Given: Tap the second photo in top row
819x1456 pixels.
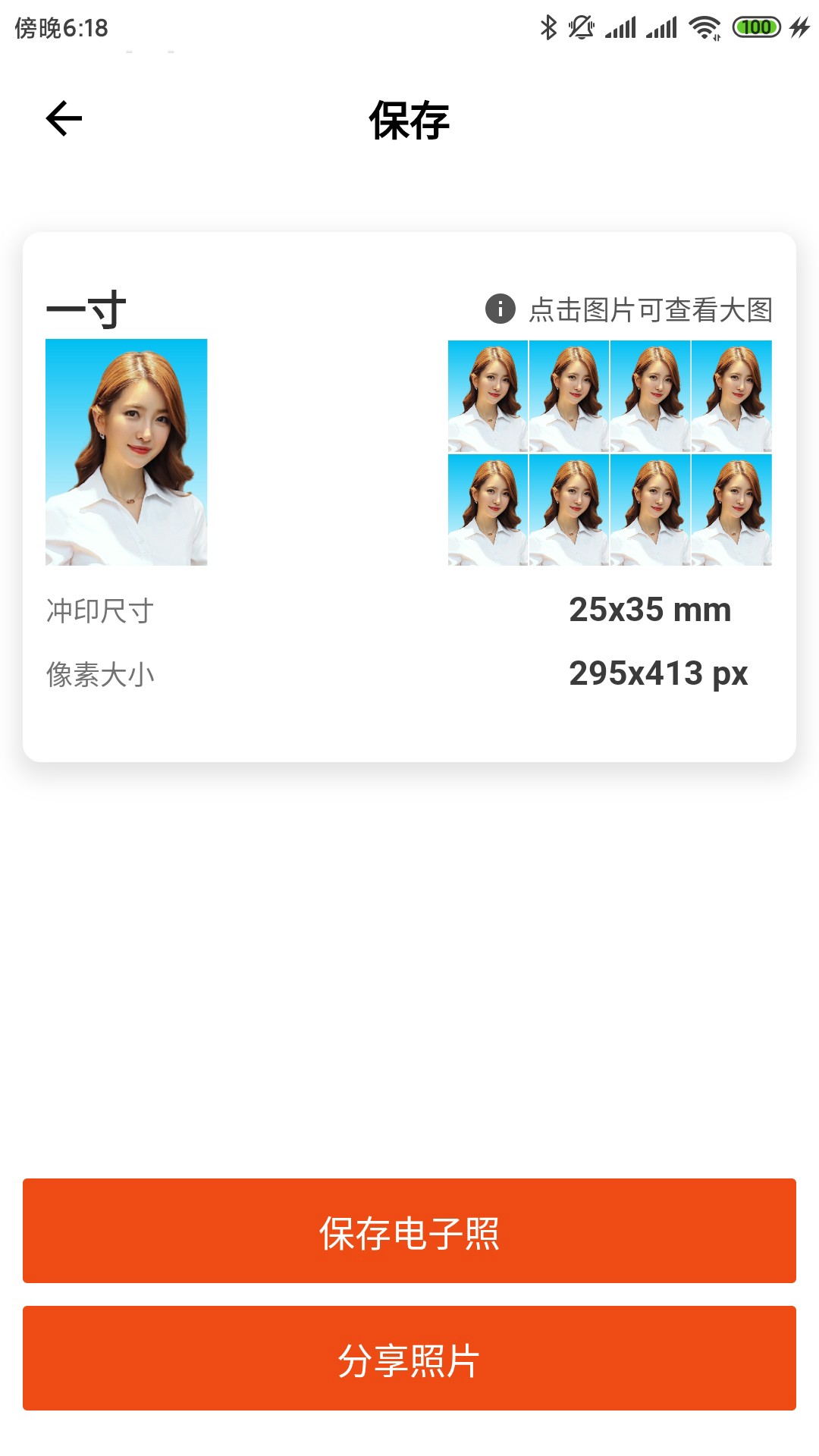Looking at the screenshot, I should (570, 396).
